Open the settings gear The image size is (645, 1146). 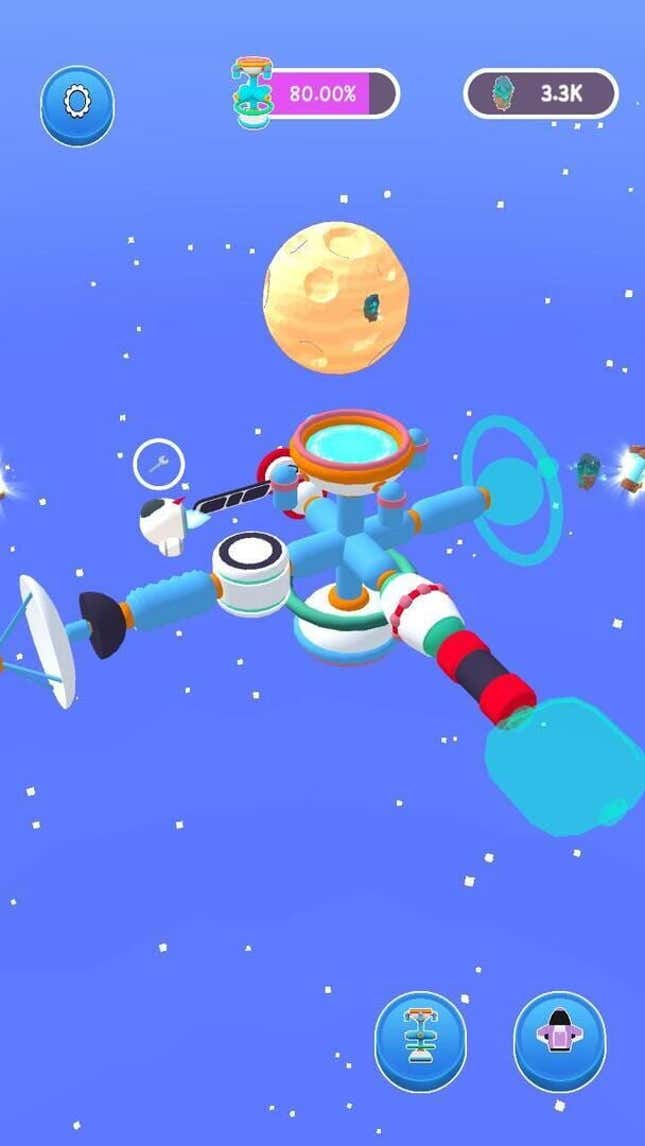tap(77, 105)
